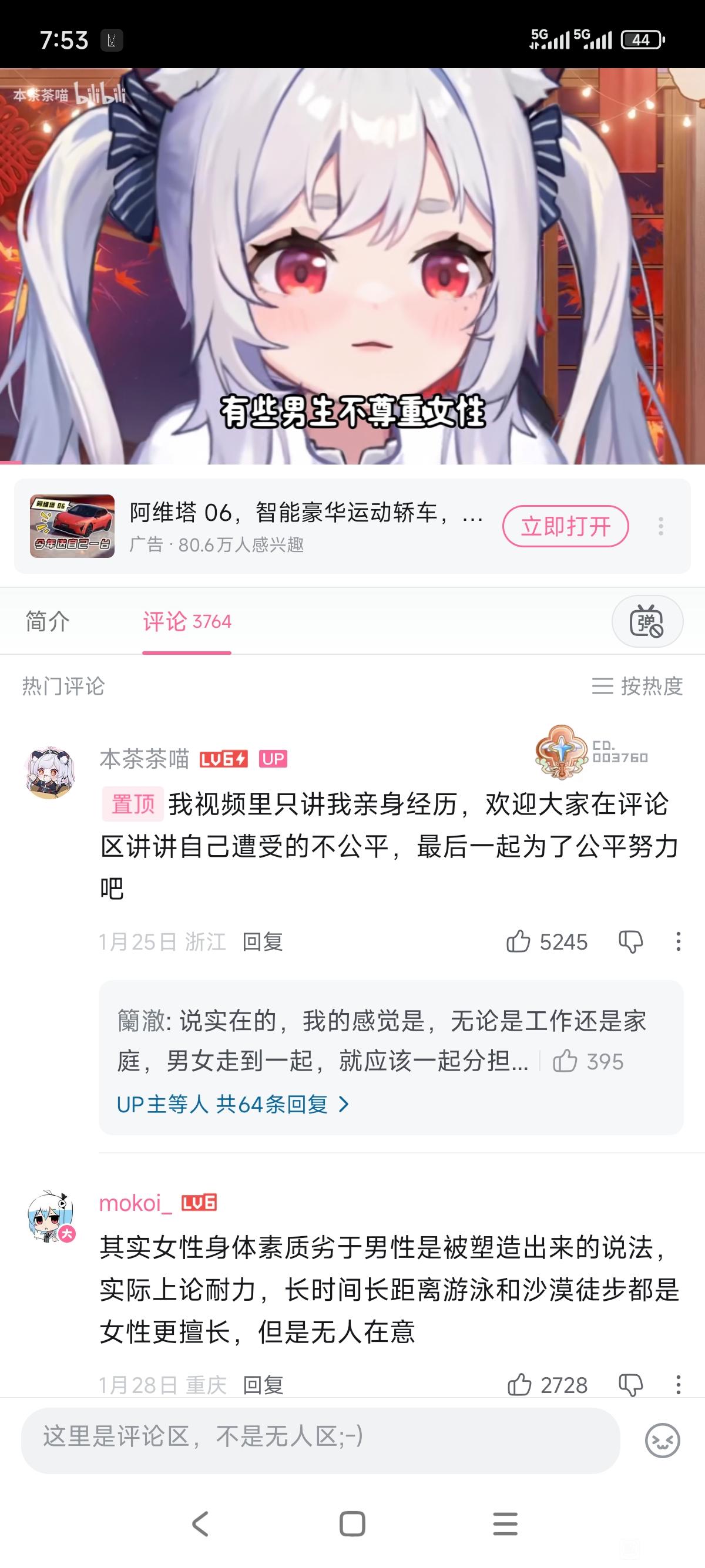Go back using the system back button
Viewport: 705px width, 1568px height.
pyautogui.click(x=200, y=1524)
